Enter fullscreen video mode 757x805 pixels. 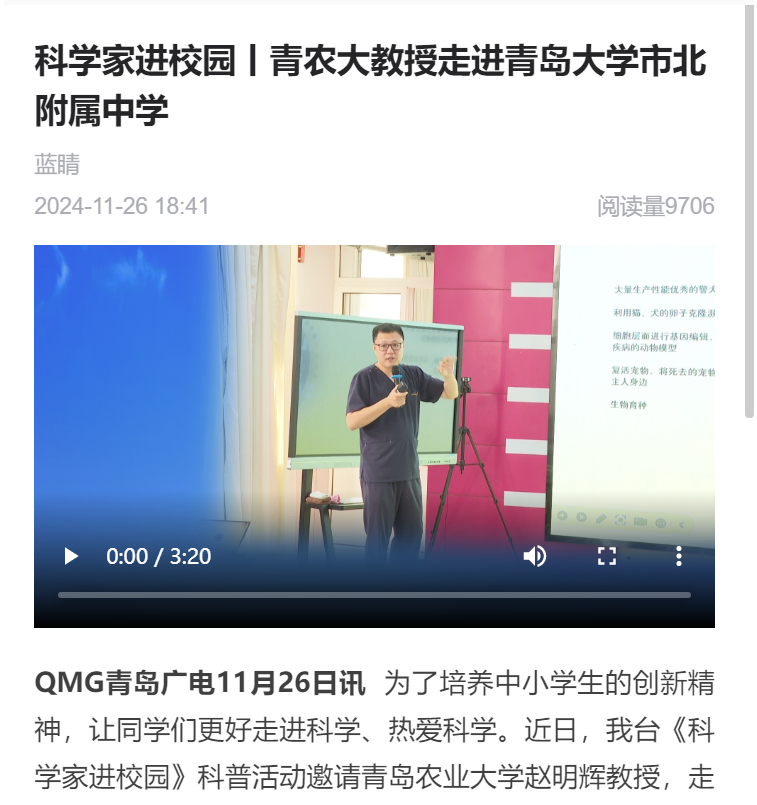coord(607,556)
